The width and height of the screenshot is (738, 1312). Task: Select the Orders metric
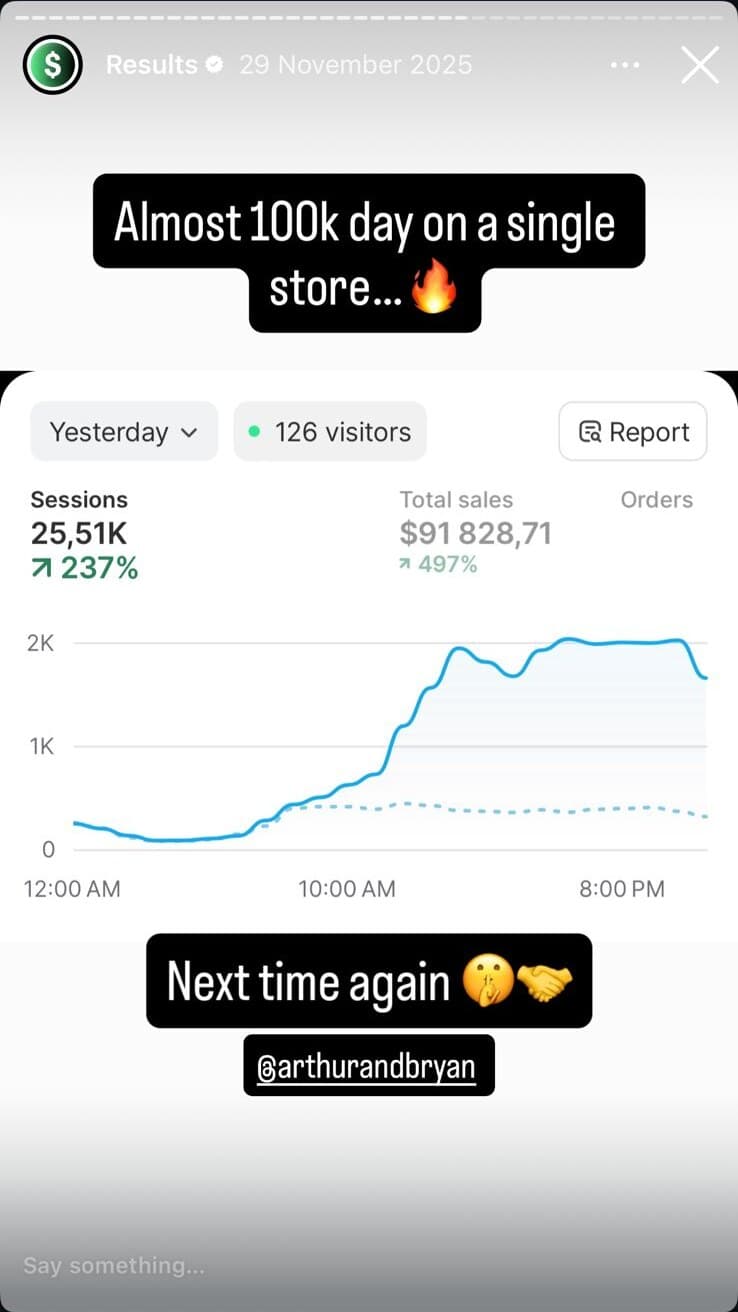tap(657, 500)
